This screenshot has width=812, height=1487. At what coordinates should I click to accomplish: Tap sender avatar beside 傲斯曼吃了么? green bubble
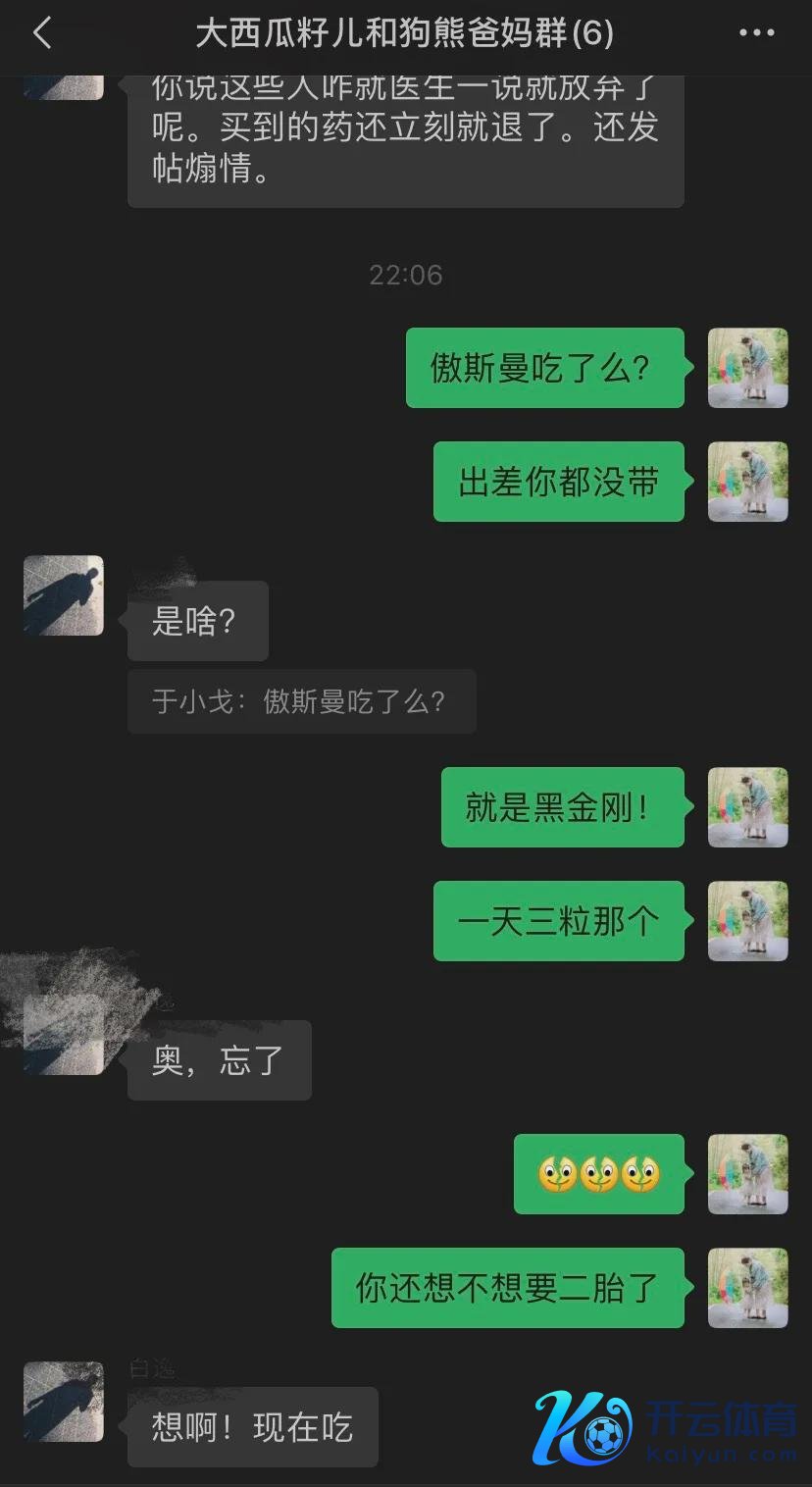click(x=747, y=368)
